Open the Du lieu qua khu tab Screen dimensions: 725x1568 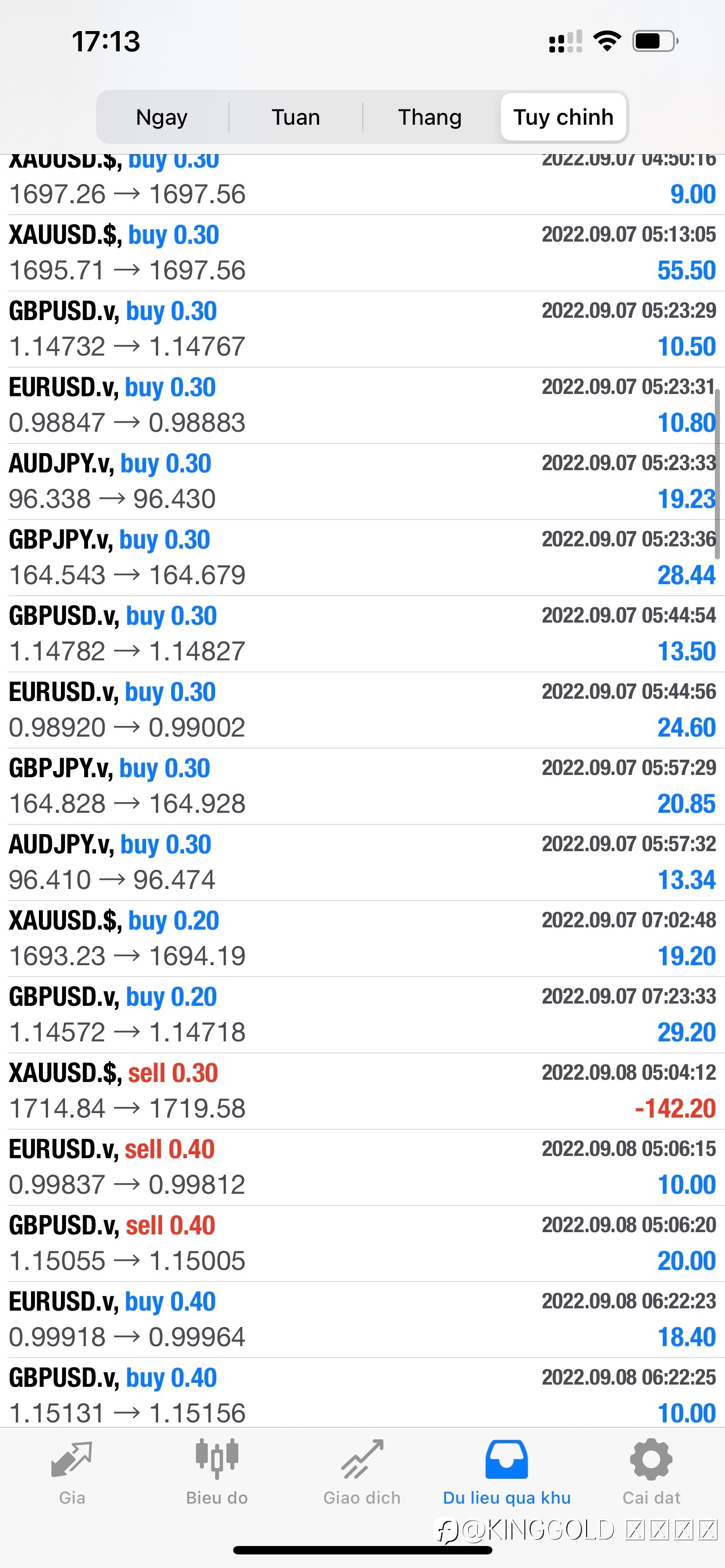506,1473
